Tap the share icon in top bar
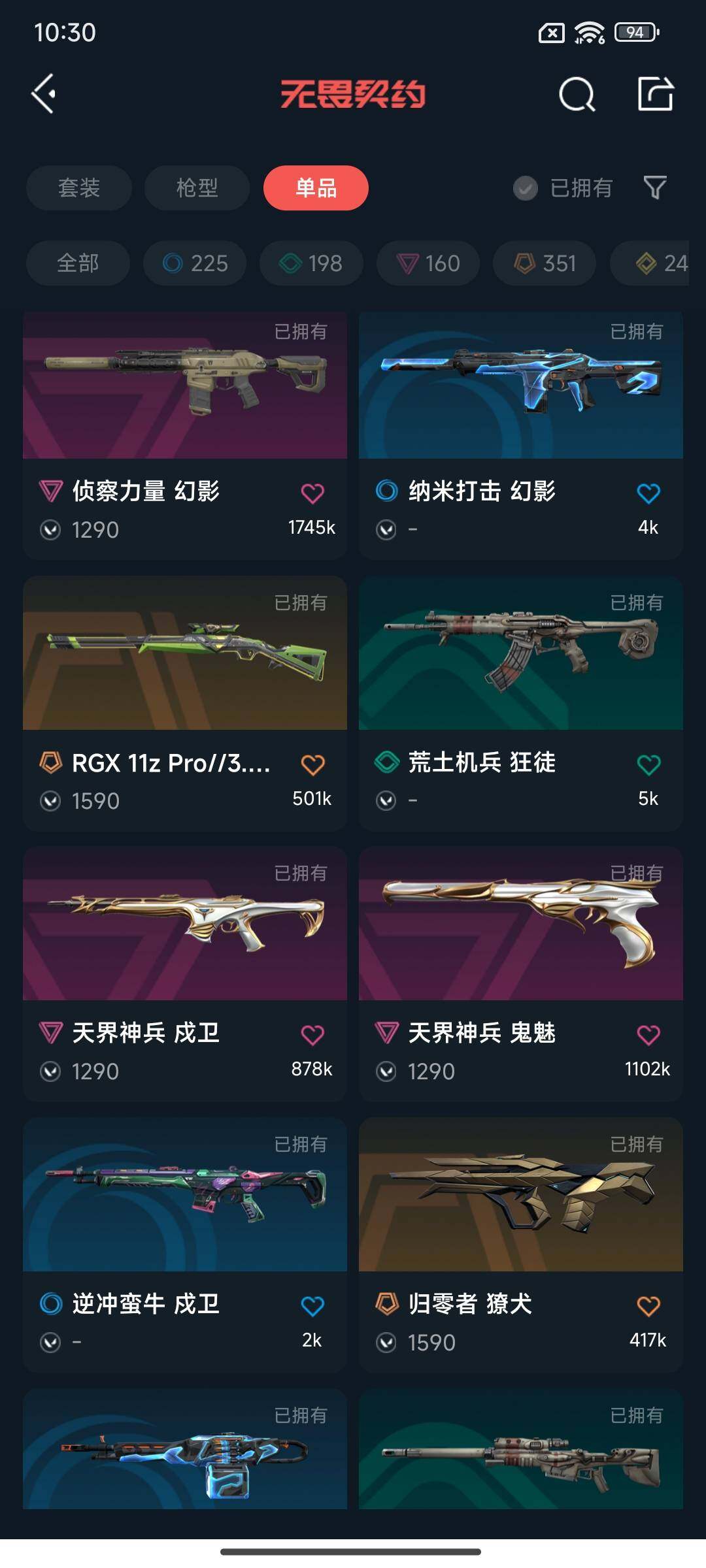The image size is (706, 1568). pyautogui.click(x=655, y=94)
